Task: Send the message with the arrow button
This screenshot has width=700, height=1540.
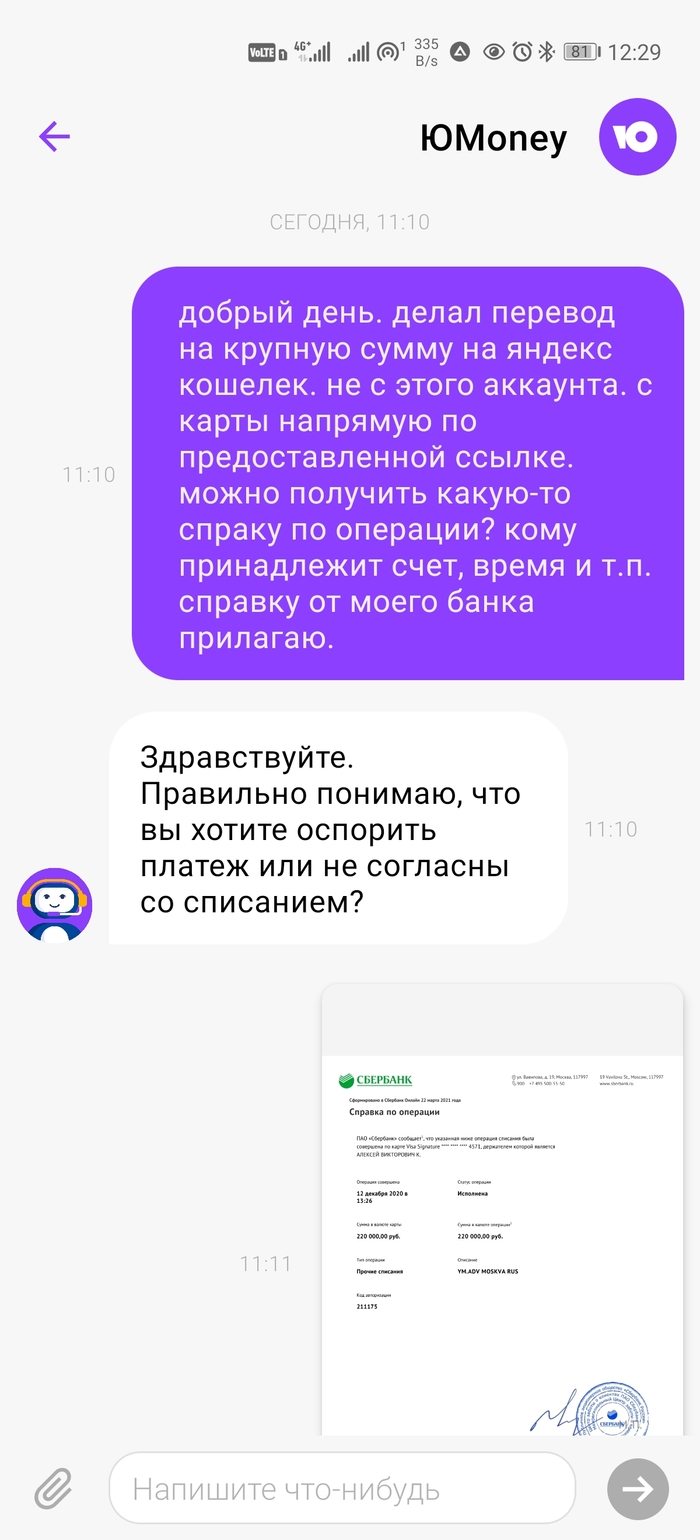Action: (x=637, y=1489)
